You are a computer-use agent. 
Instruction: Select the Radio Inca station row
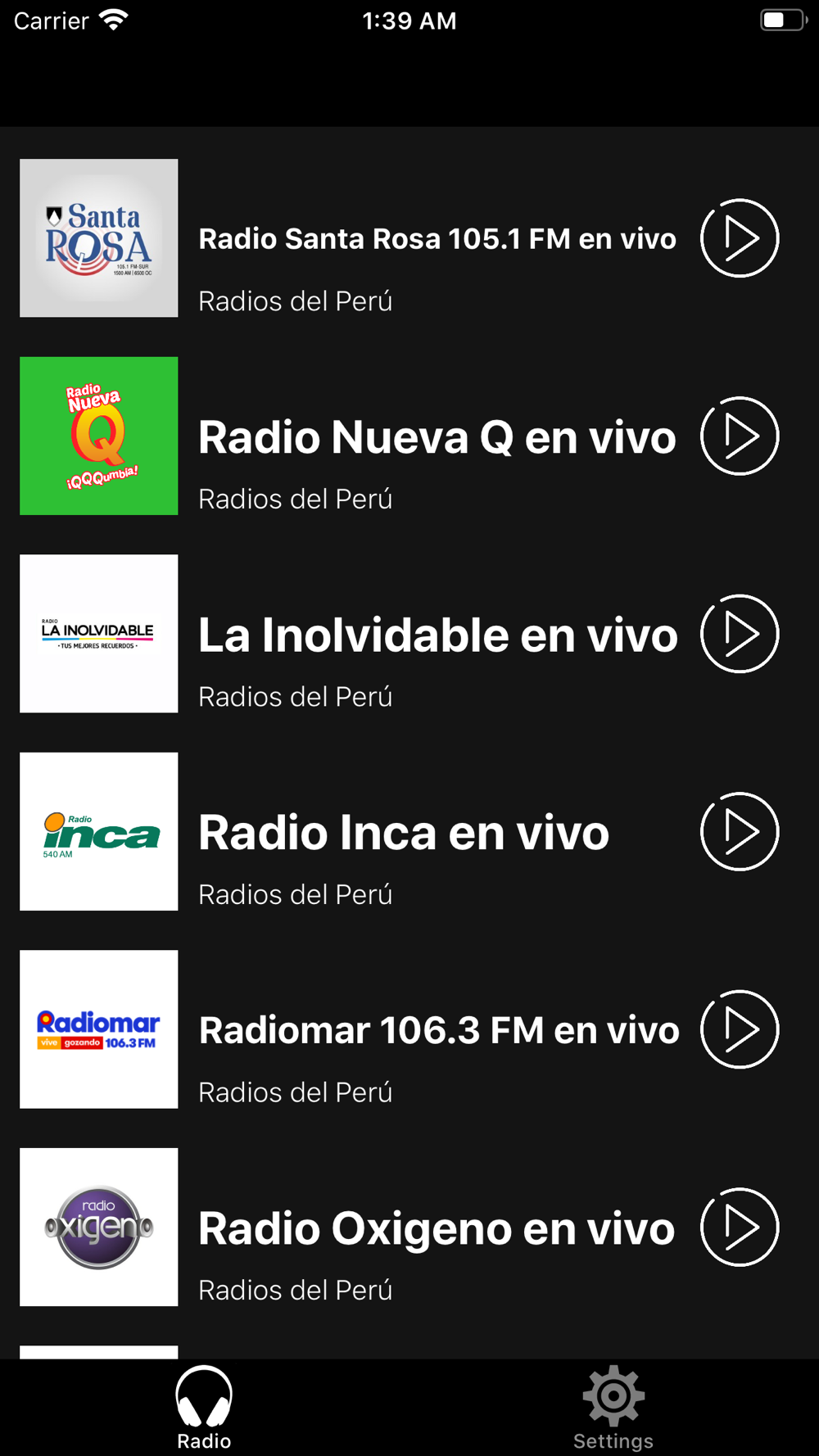tap(409, 831)
